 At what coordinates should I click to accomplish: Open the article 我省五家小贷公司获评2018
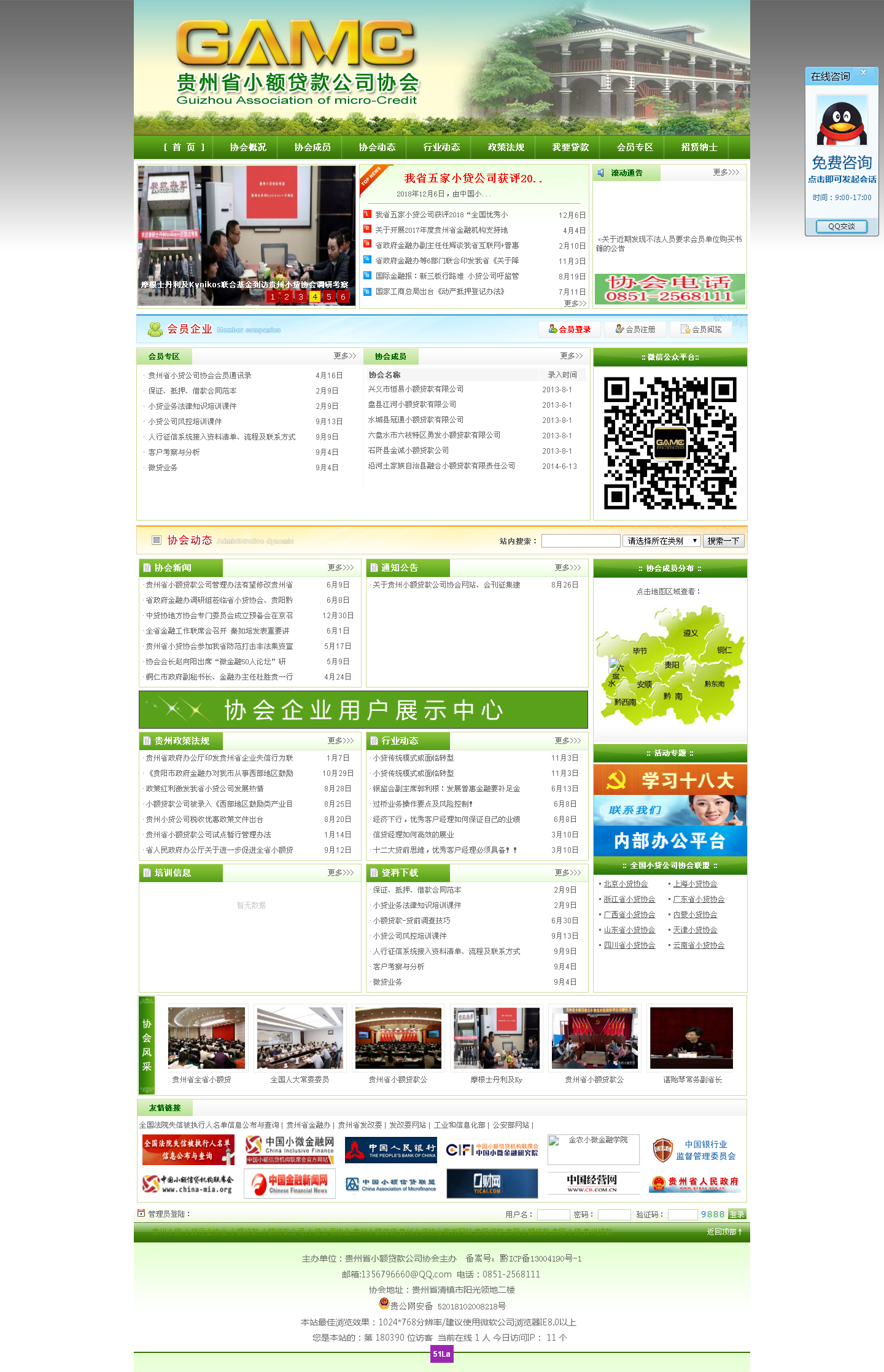441,215
